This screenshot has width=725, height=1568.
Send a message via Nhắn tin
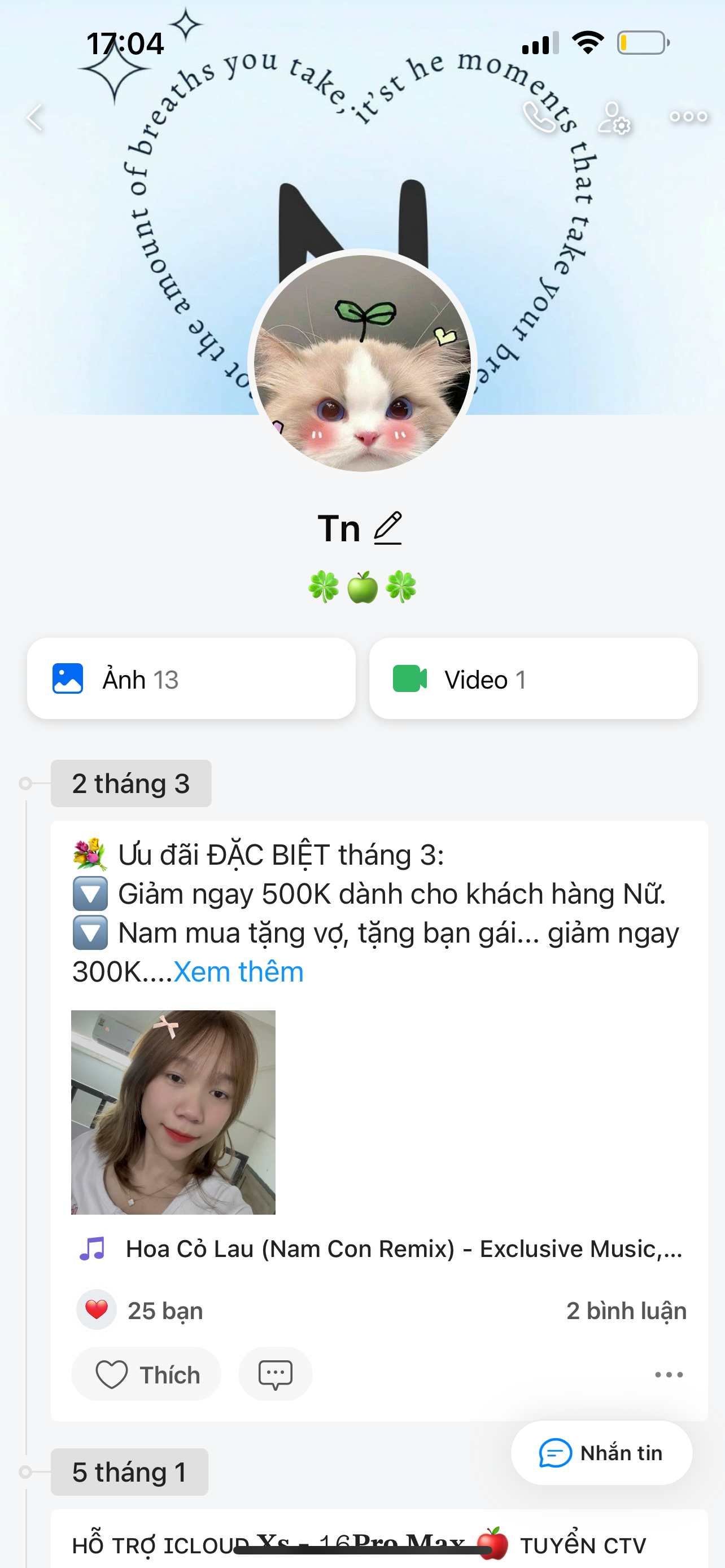point(601,1453)
